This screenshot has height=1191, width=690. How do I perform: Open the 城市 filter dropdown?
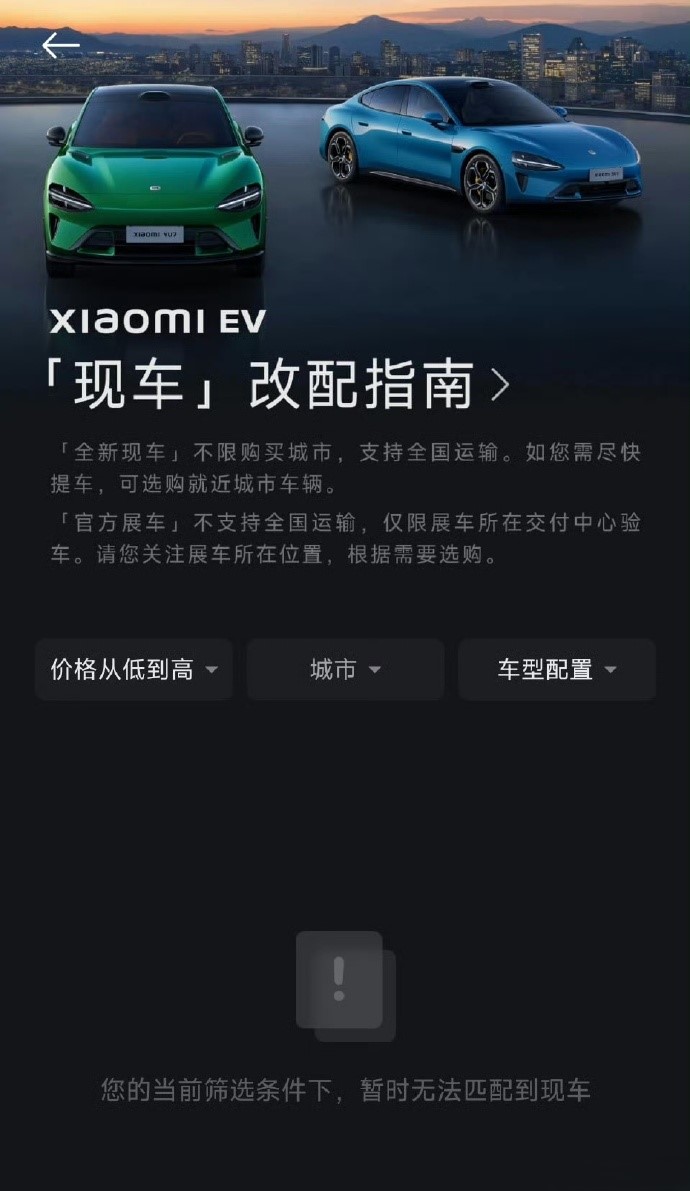(x=345, y=669)
